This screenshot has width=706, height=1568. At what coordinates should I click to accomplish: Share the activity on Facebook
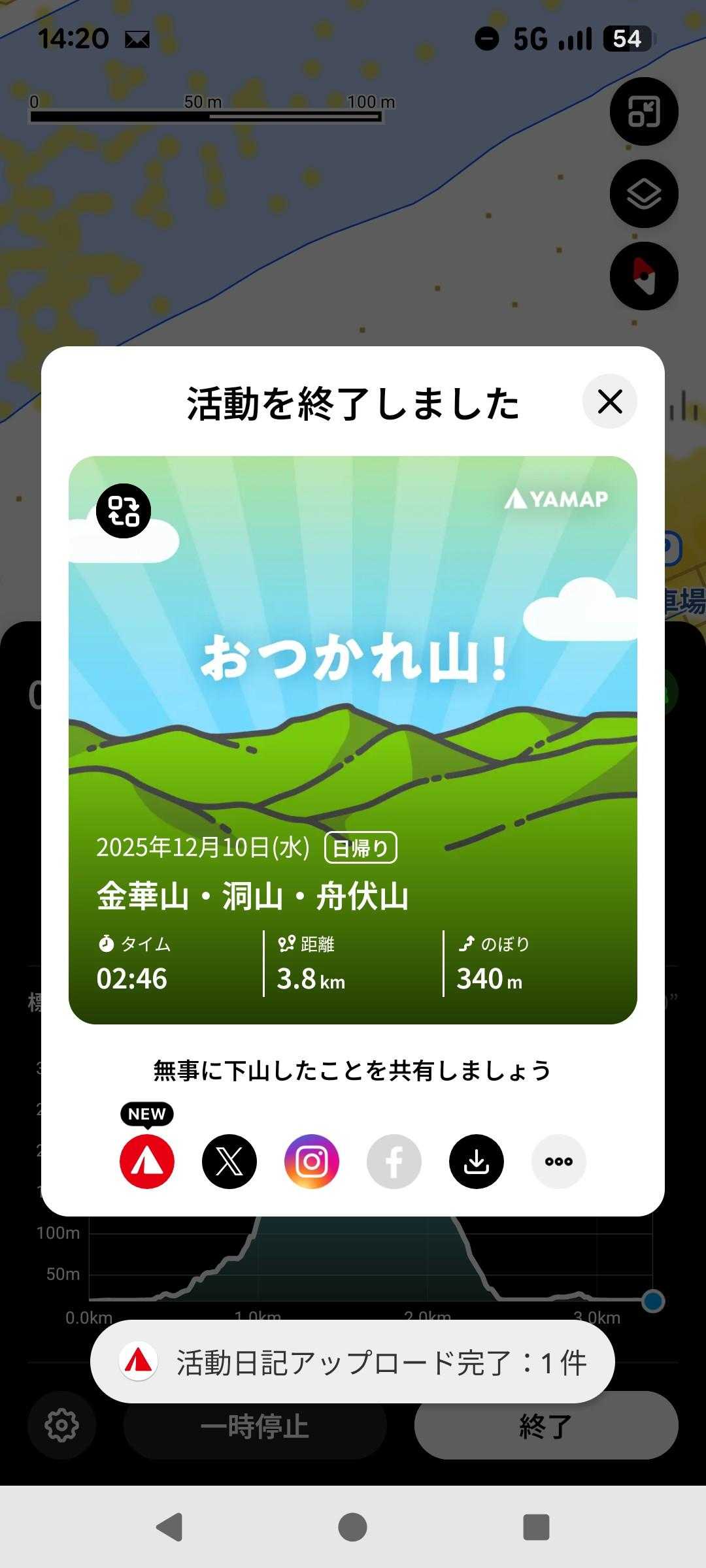pyautogui.click(x=394, y=1161)
